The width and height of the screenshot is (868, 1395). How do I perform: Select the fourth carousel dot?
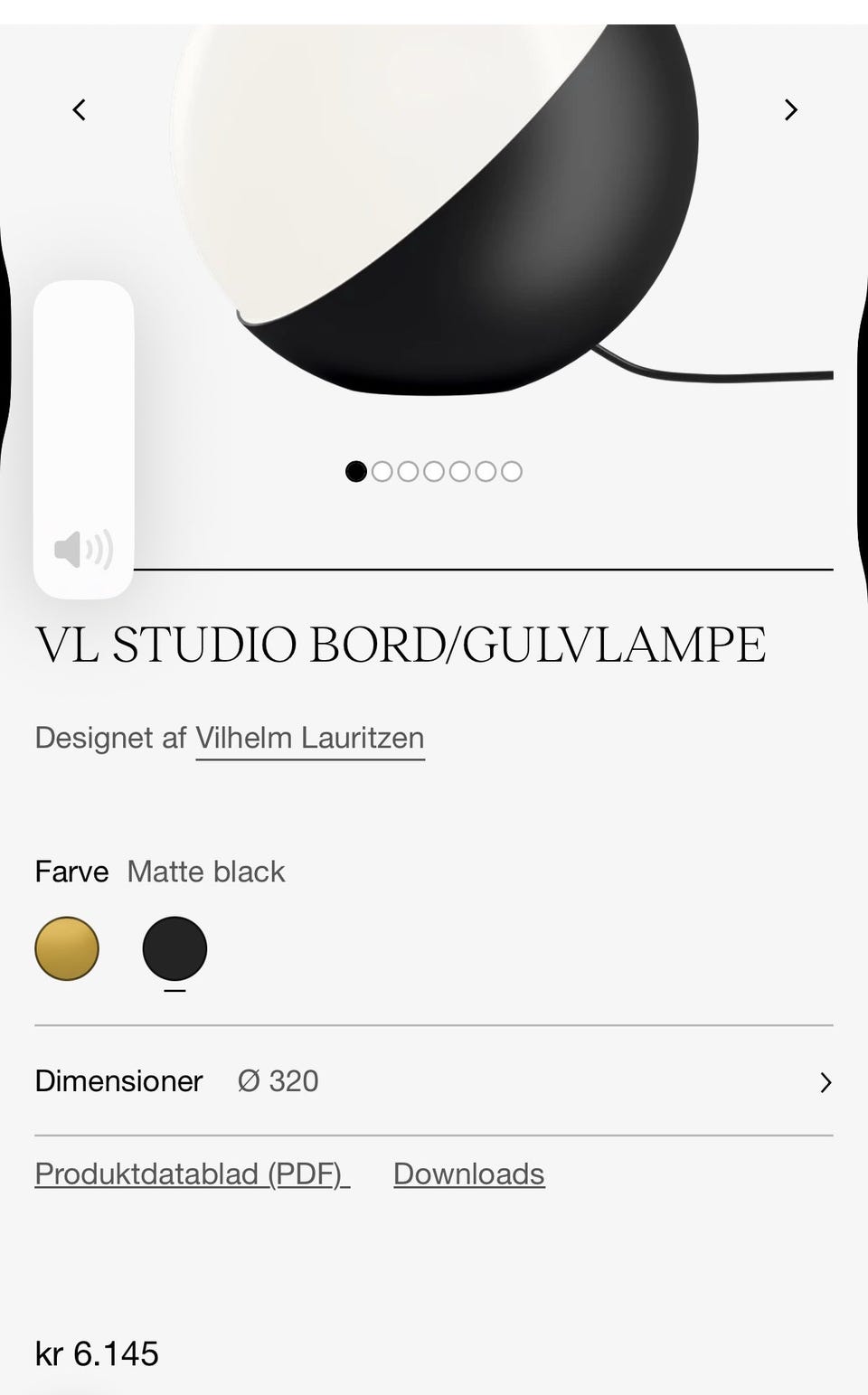point(434,471)
